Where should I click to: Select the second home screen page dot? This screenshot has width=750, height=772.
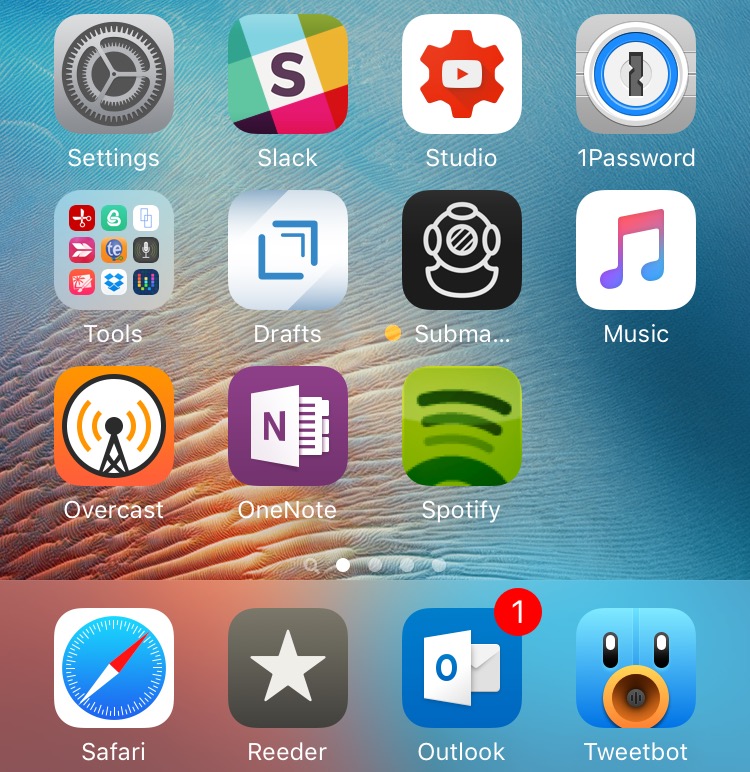pos(375,565)
